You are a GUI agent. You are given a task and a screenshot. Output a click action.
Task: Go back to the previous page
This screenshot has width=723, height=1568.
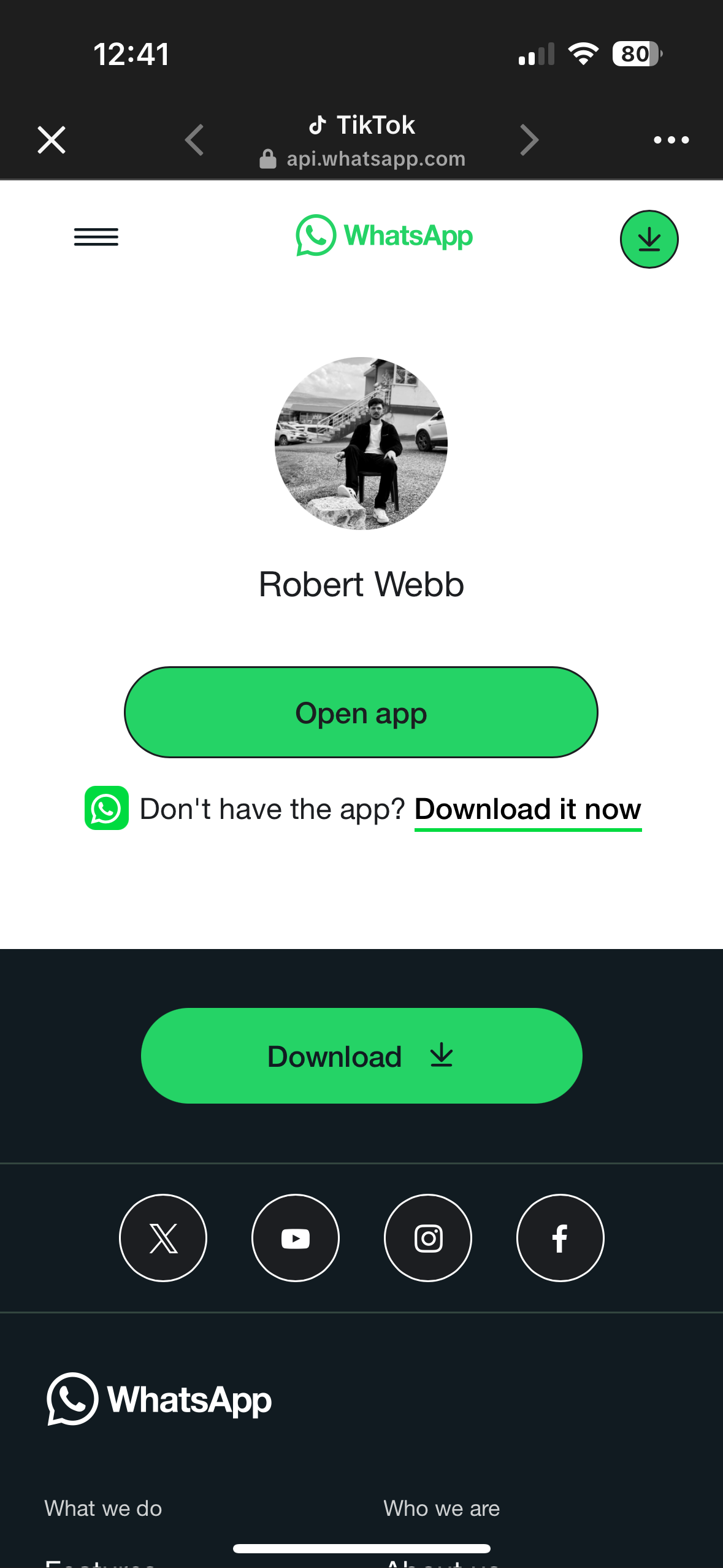(x=194, y=140)
